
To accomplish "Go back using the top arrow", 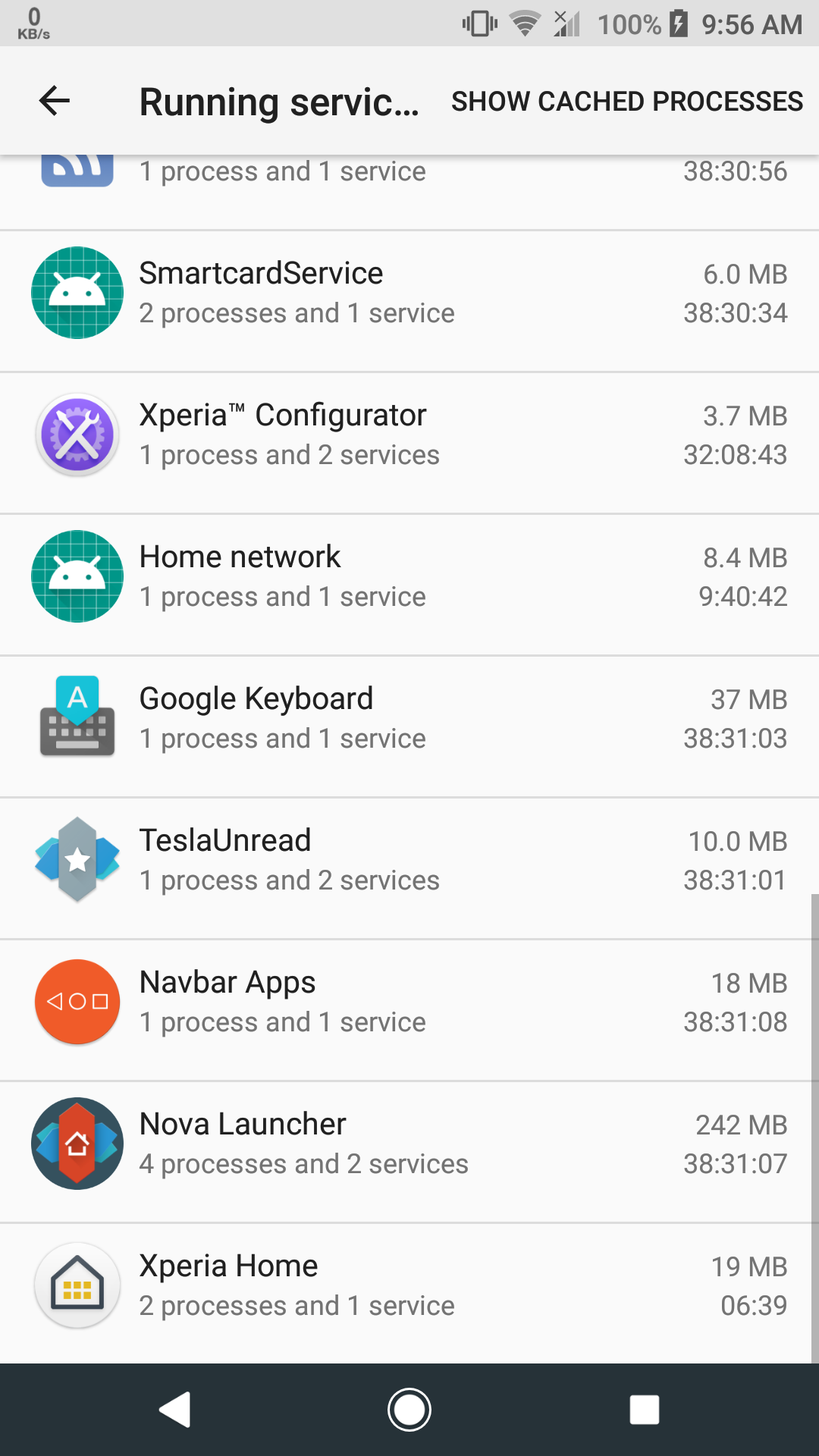I will click(x=55, y=101).
